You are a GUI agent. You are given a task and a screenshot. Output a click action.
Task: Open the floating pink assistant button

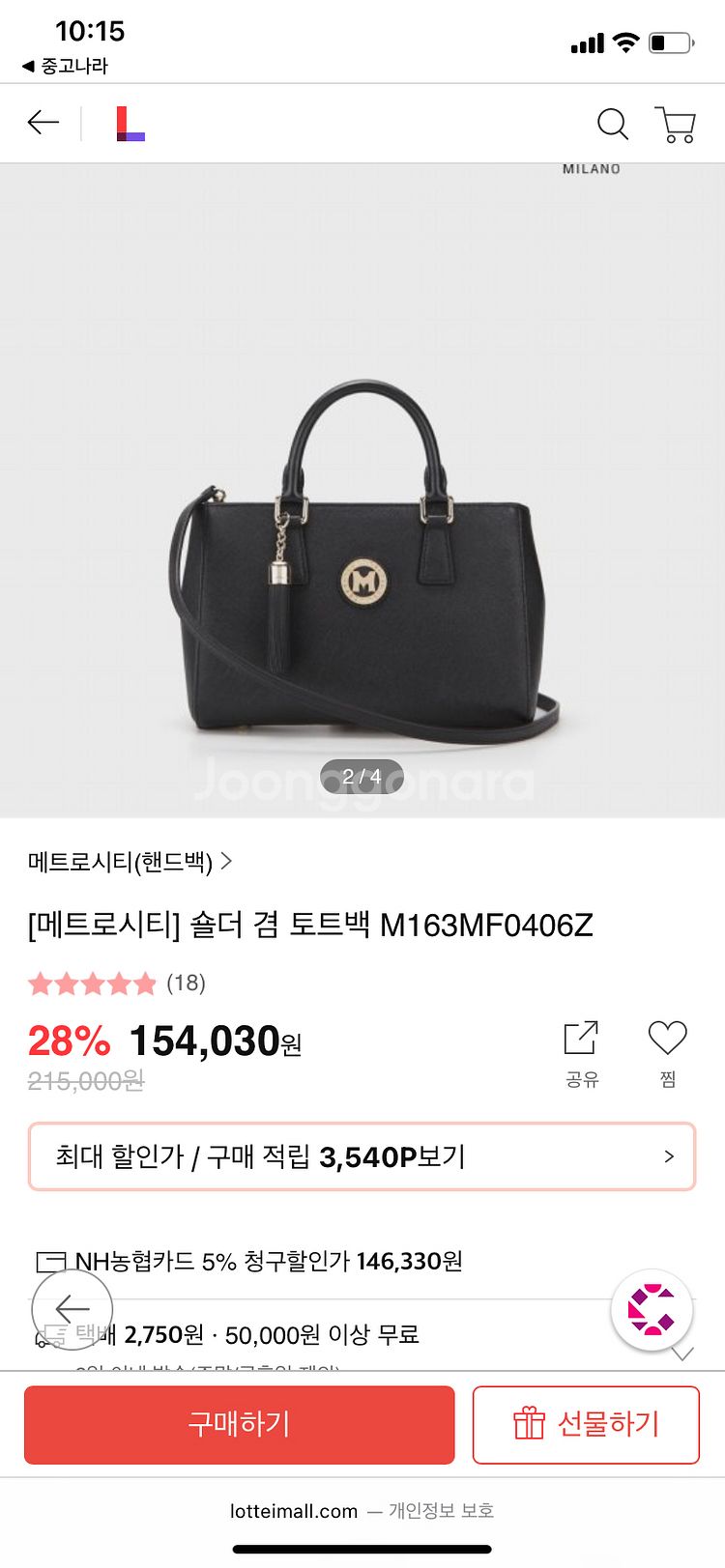652,1310
